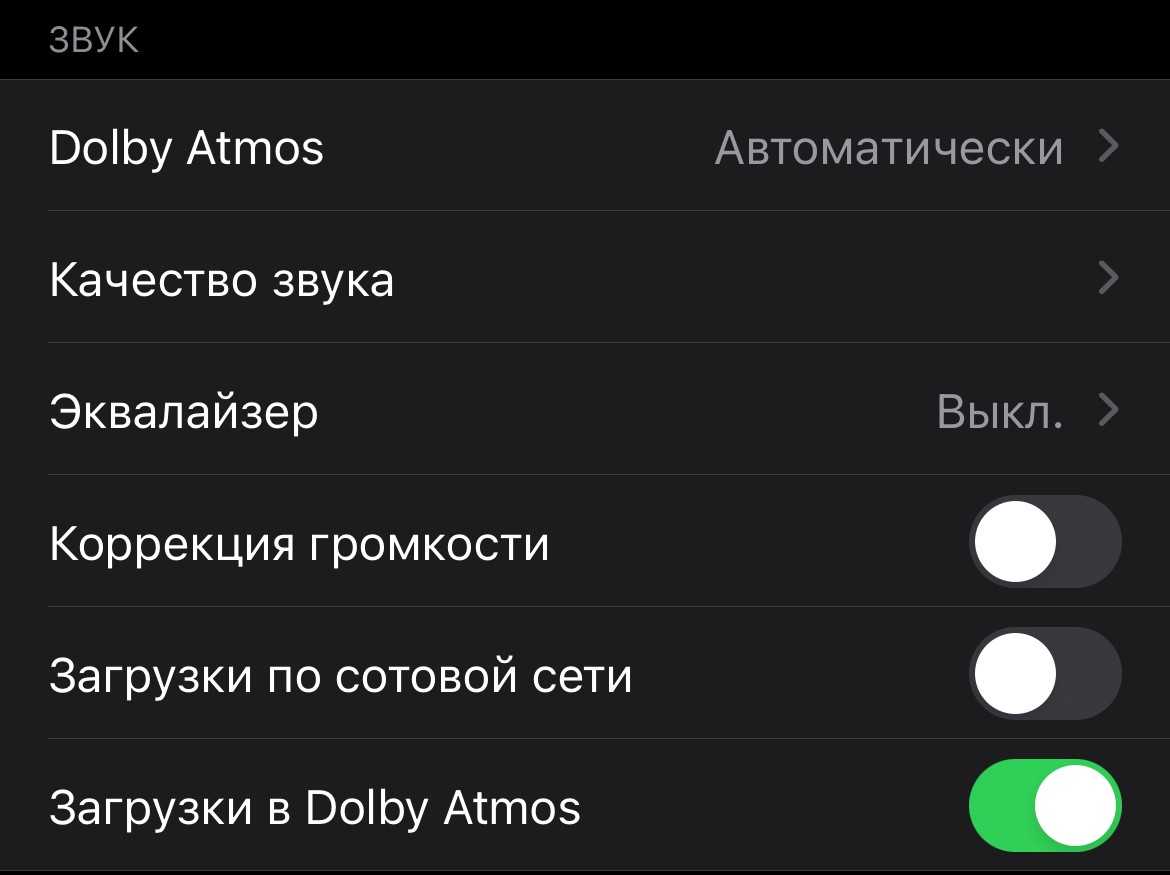Turn on Загрузки по сотовой сети
The height and width of the screenshot is (875, 1170).
(x=1044, y=675)
